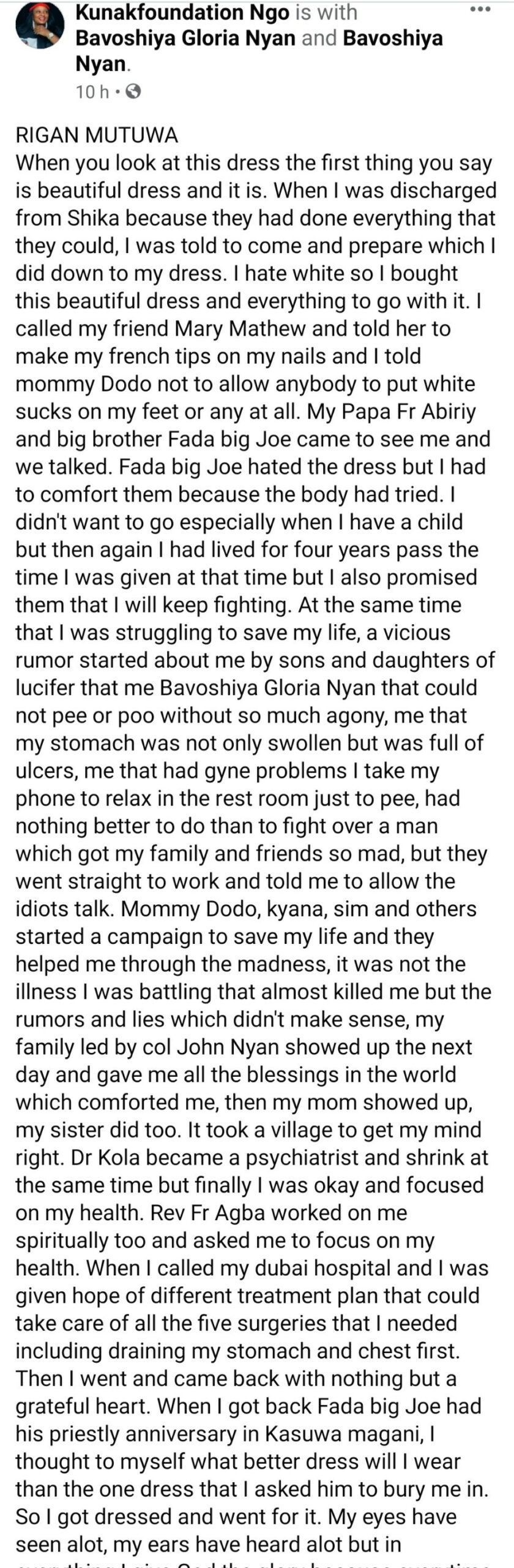Open tagged profile Bavoshiya Gloria Nyan
514x1568 pixels.
(x=185, y=38)
